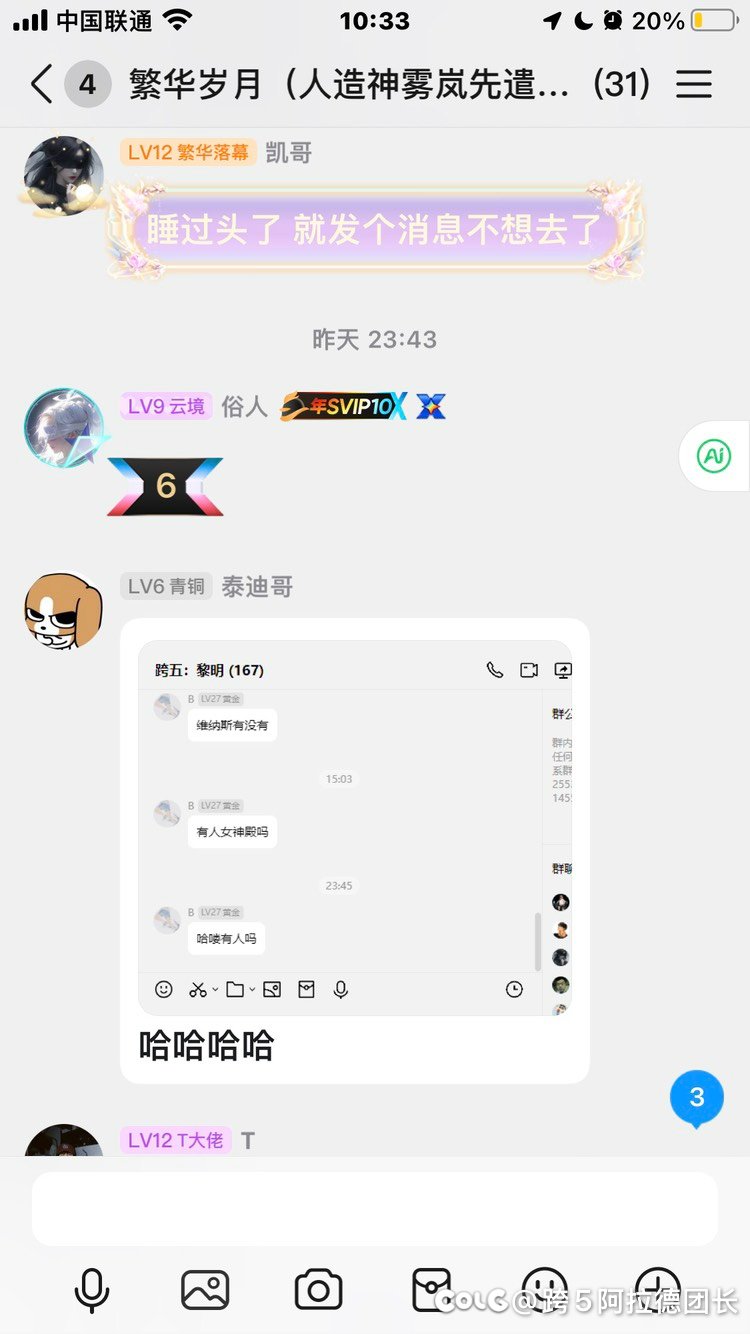The height and width of the screenshot is (1334, 750).
Task: Open the group settings hamburger menu
Action: [693, 85]
